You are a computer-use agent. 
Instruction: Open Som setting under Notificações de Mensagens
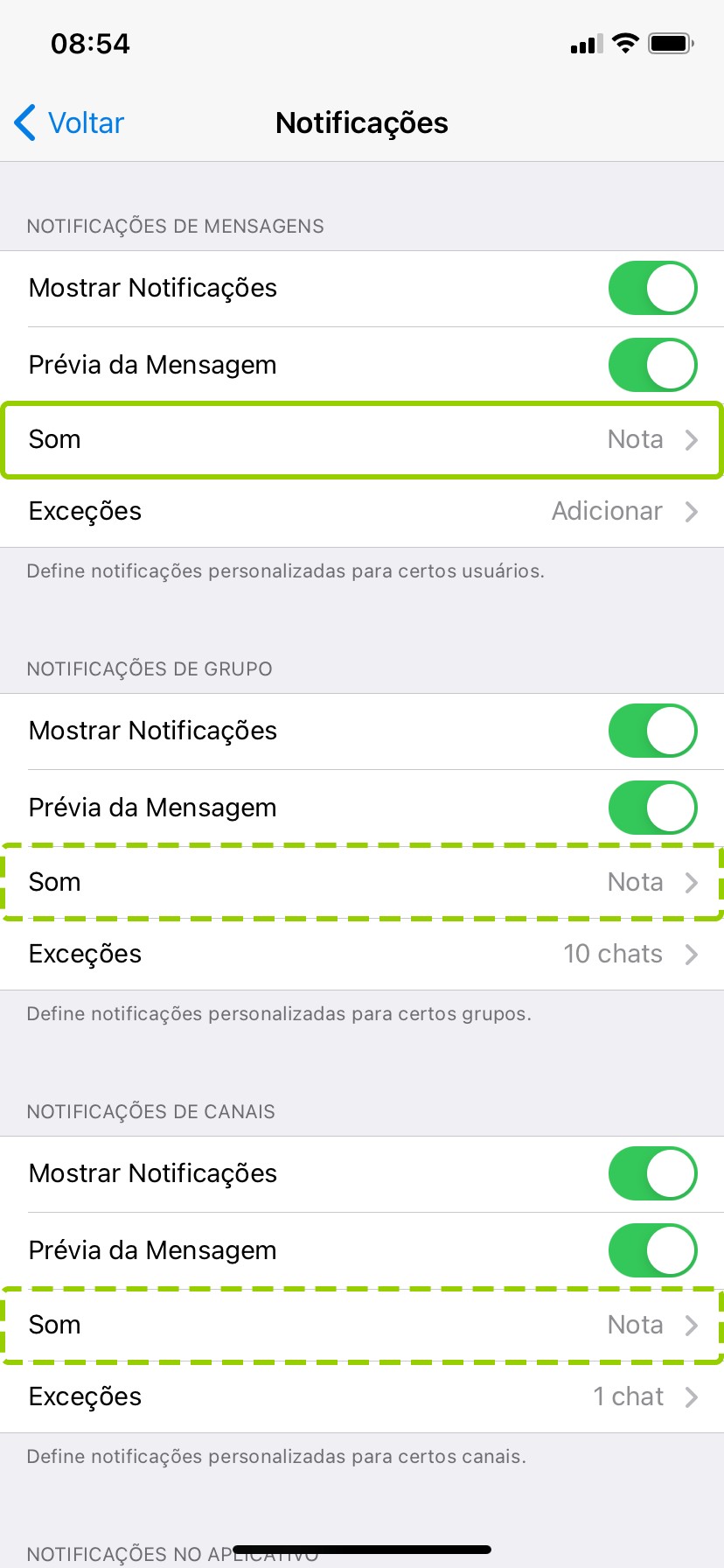pos(362,439)
